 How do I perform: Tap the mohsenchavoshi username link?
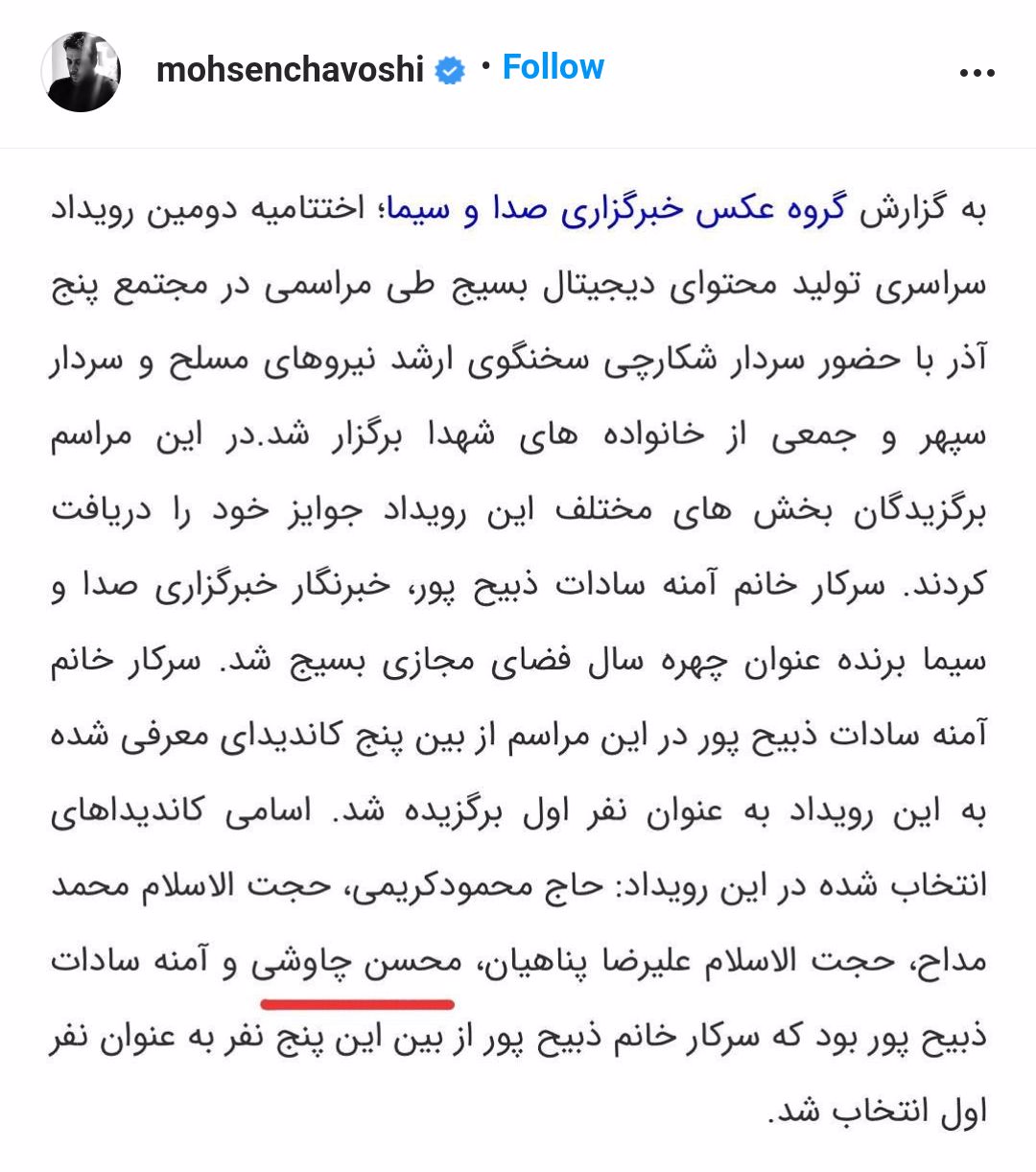coord(289,70)
